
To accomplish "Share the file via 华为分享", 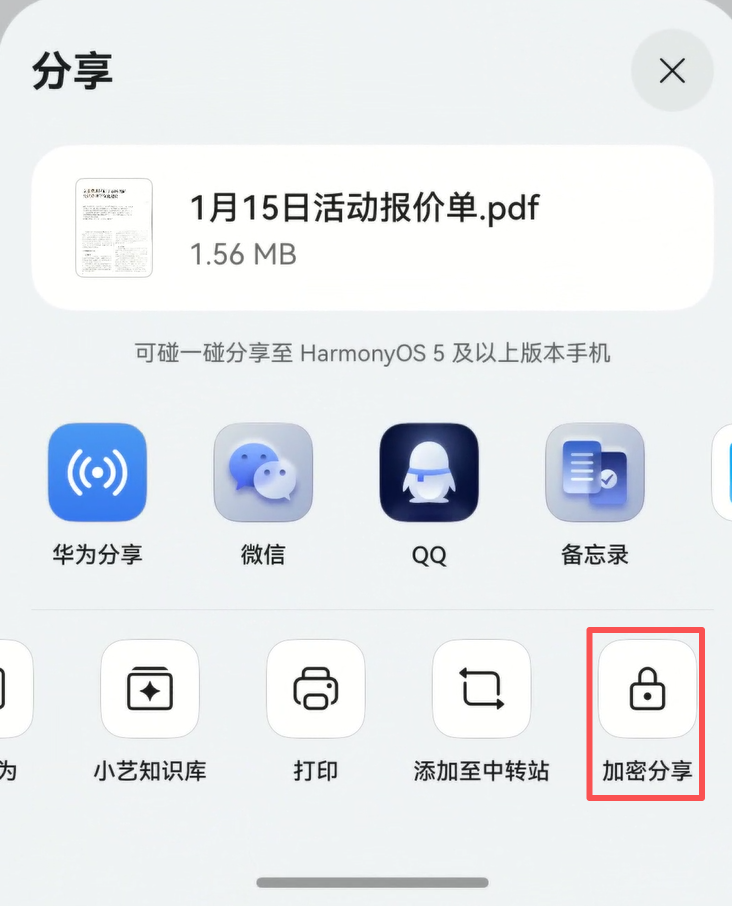I will [x=97, y=473].
